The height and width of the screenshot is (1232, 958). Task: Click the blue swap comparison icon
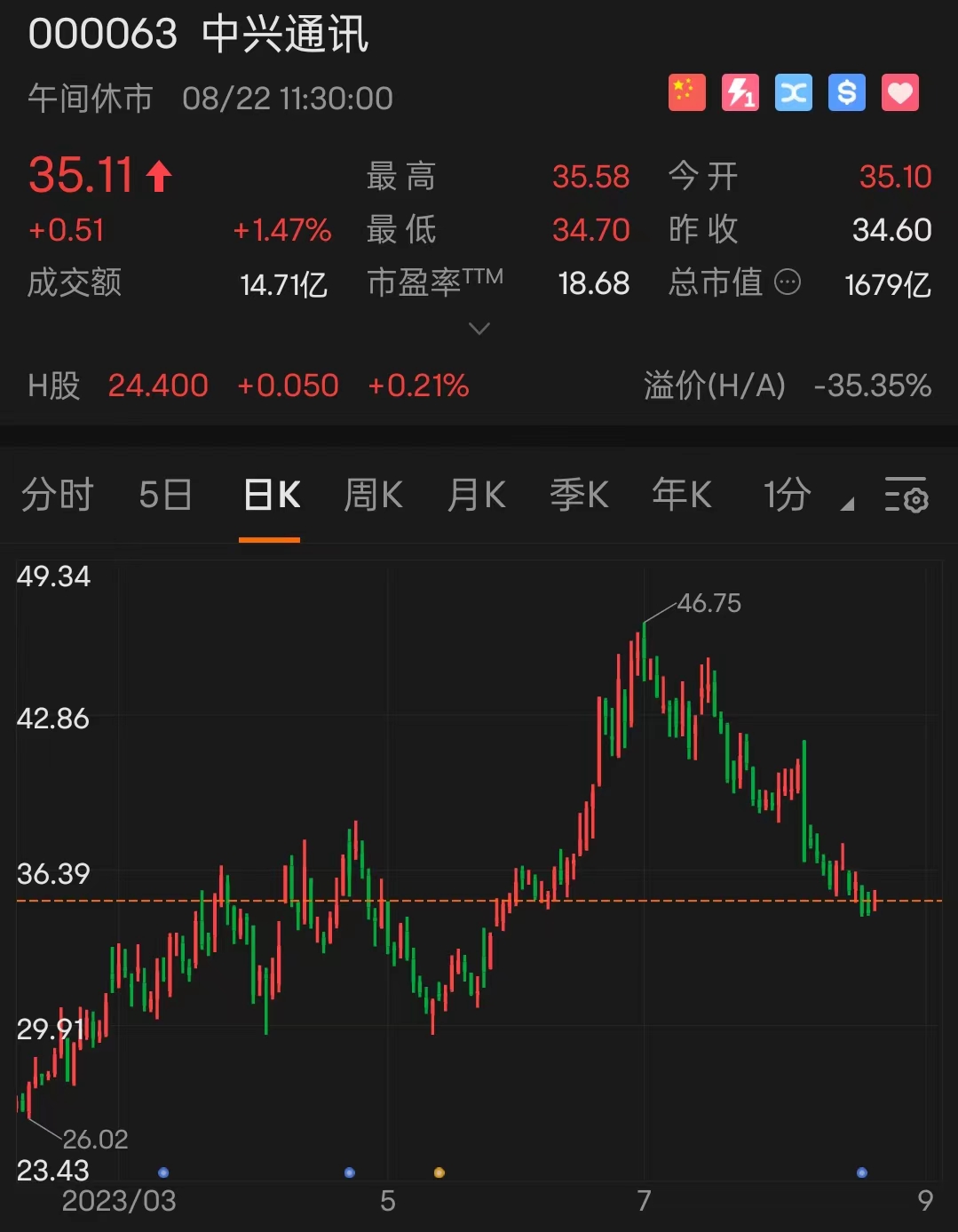[793, 92]
